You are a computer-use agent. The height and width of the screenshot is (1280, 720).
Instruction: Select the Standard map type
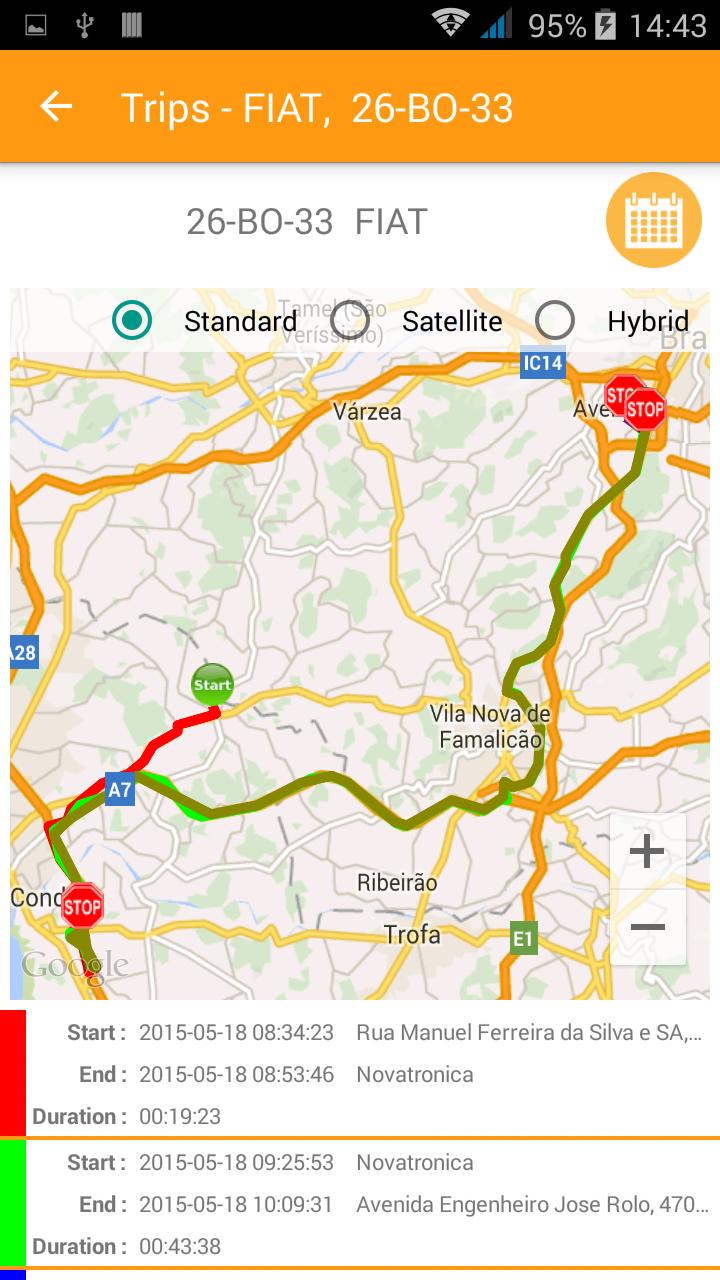(132, 321)
